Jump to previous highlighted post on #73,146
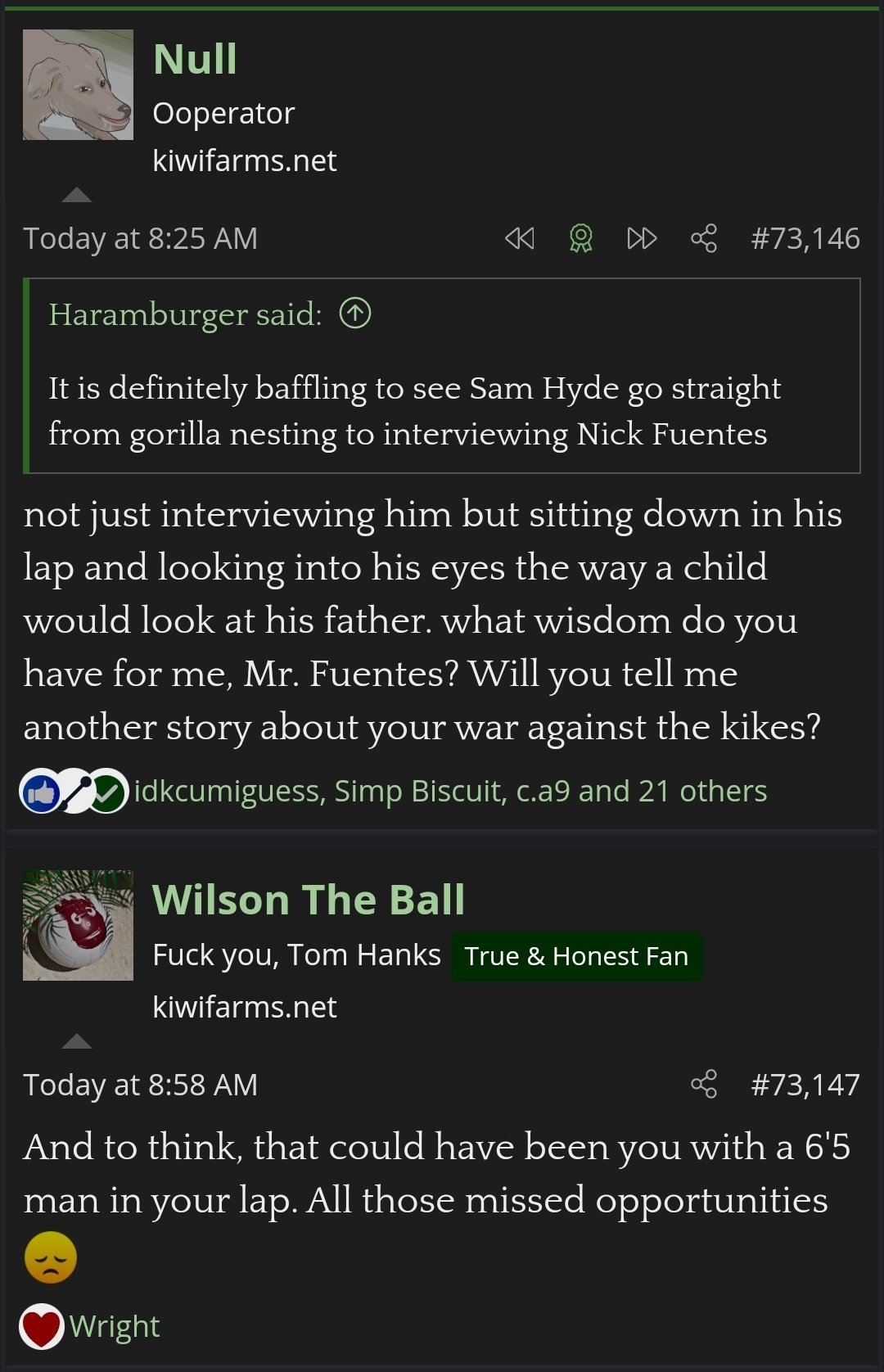This screenshot has height=1372, width=884. pos(519,238)
